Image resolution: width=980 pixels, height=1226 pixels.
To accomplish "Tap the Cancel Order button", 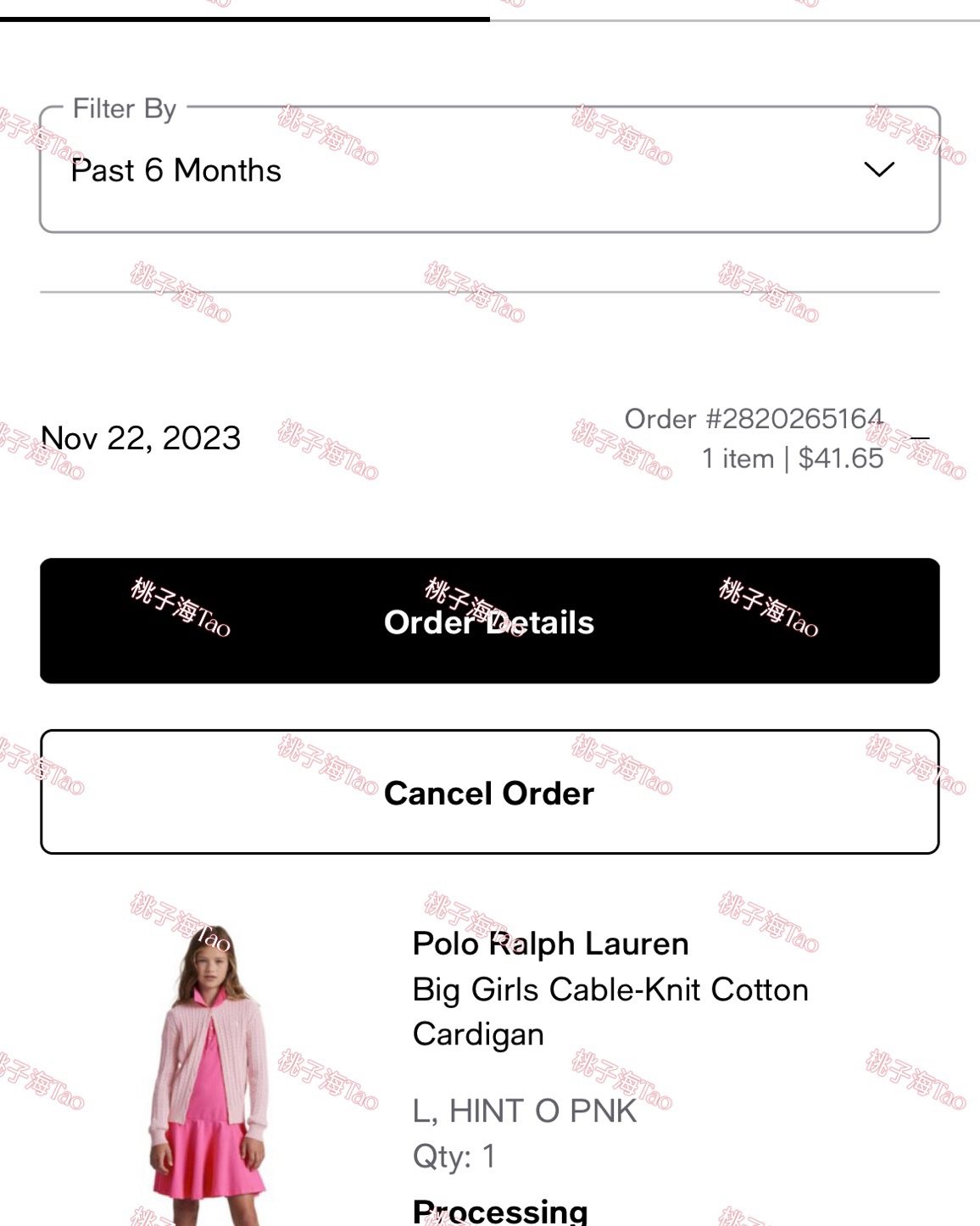I will (489, 793).
